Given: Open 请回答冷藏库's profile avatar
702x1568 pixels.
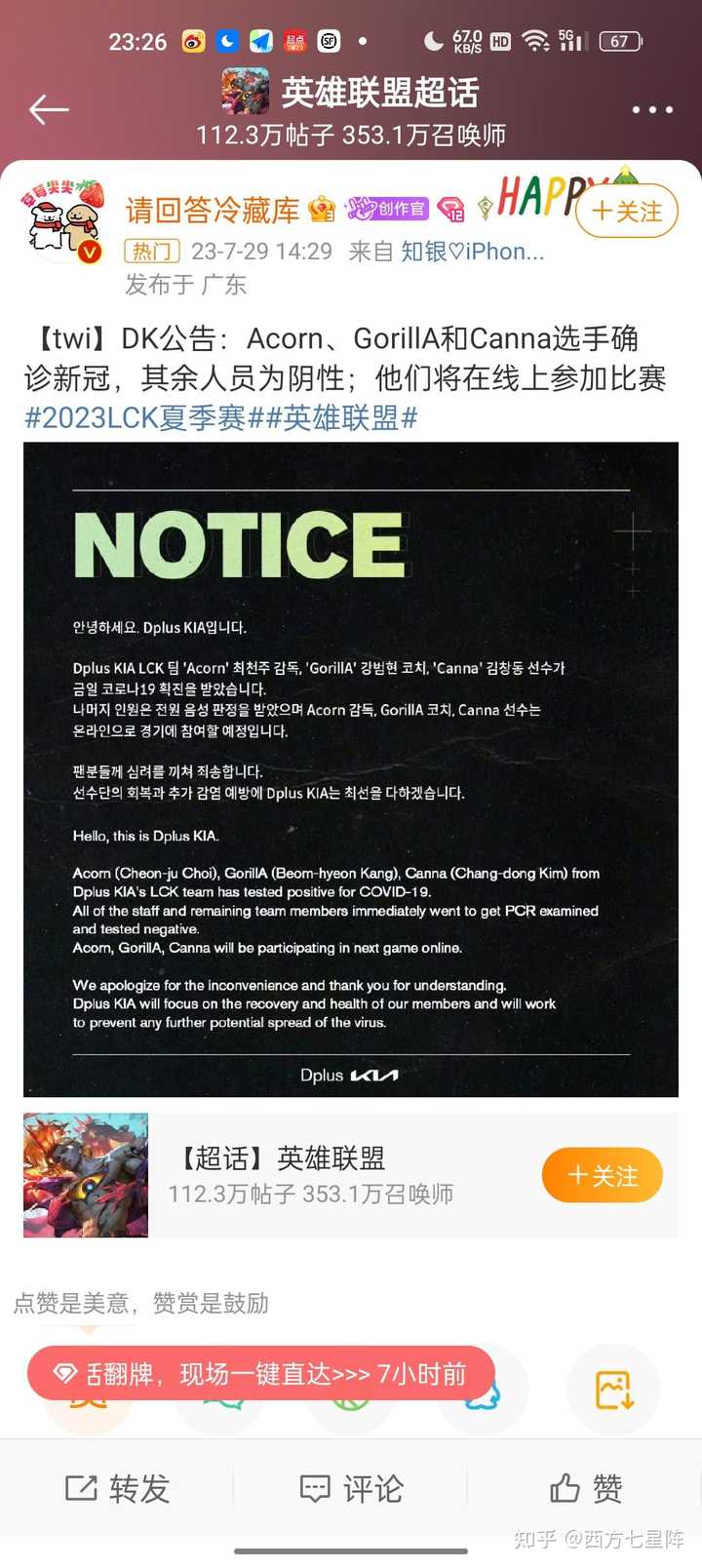Looking at the screenshot, I should point(62,220).
